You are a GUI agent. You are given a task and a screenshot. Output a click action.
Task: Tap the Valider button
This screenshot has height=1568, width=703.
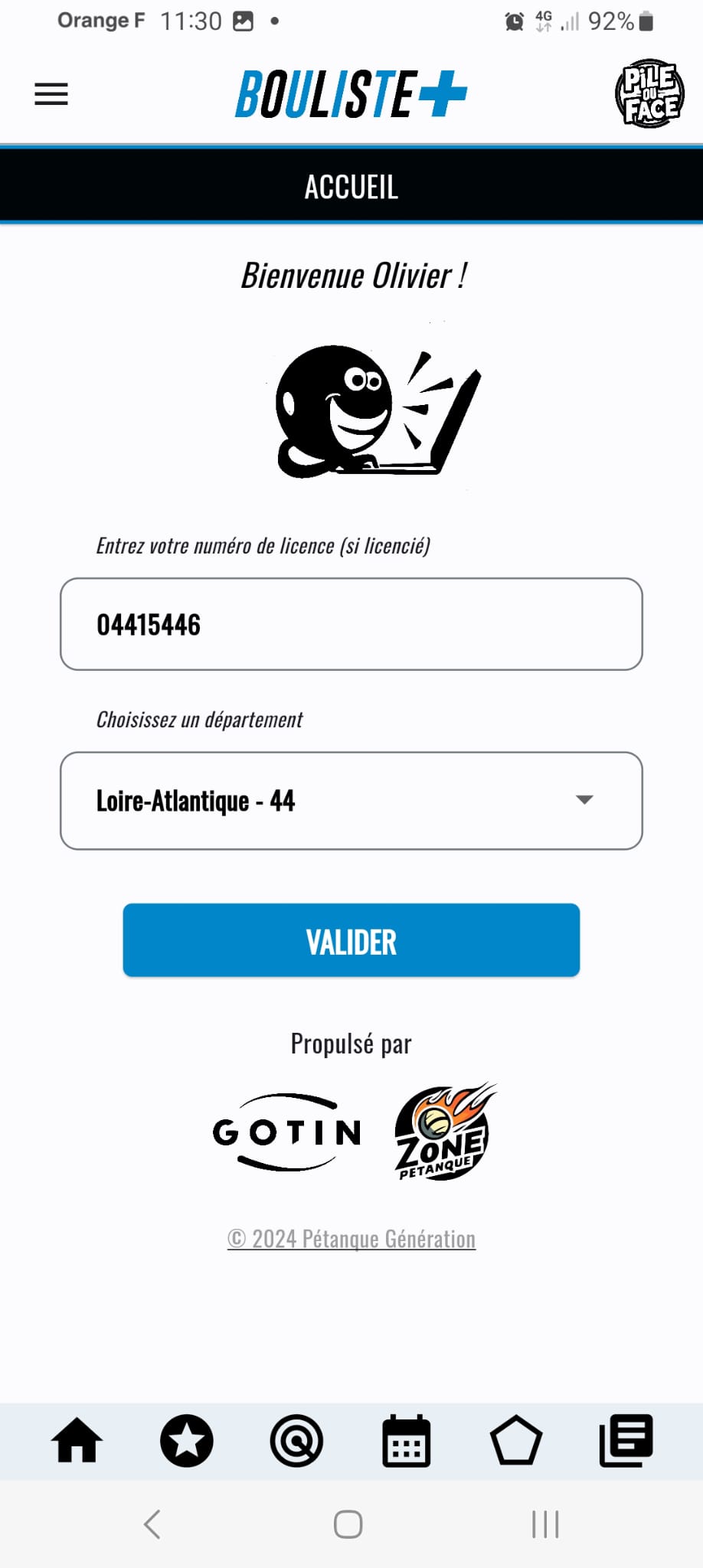pyautogui.click(x=351, y=940)
